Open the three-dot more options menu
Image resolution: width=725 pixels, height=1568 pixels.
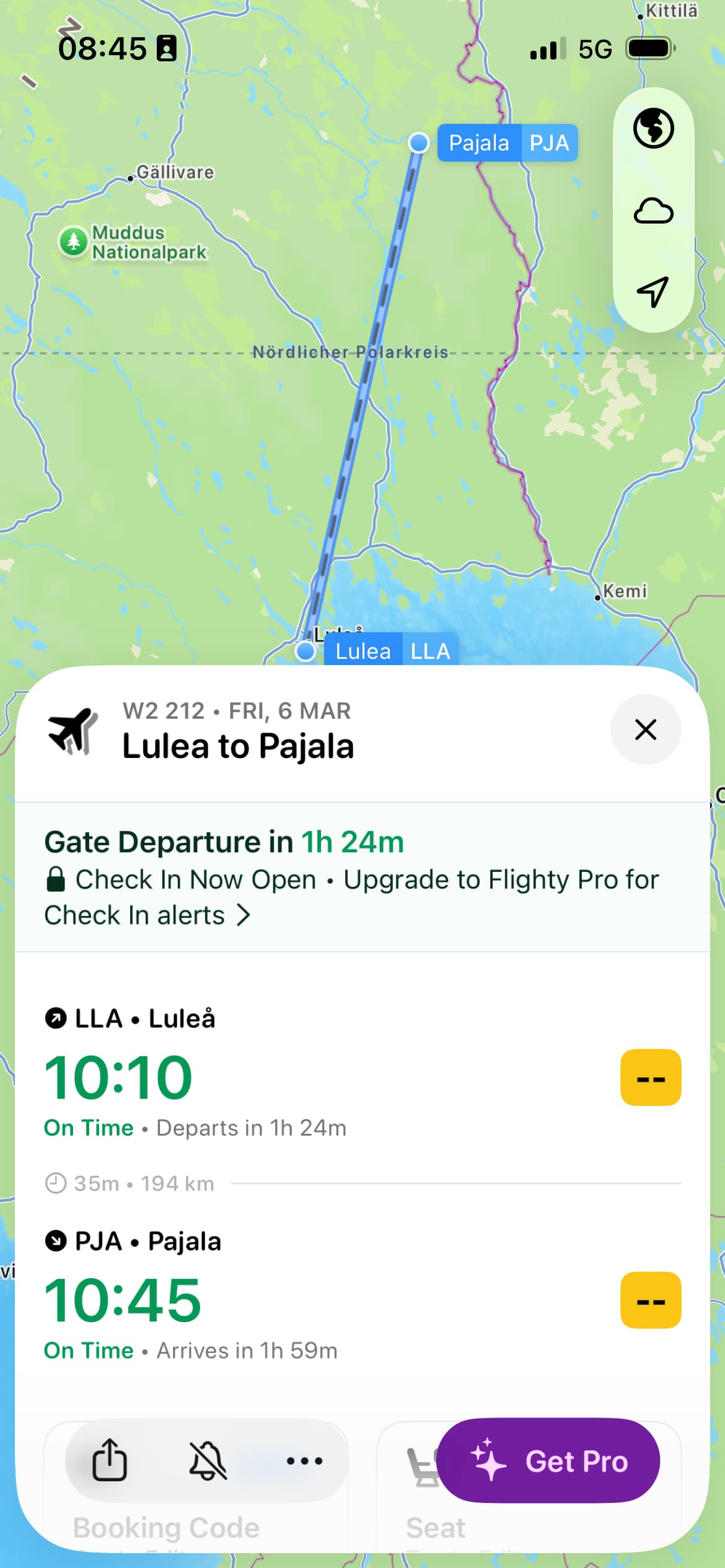click(304, 1460)
